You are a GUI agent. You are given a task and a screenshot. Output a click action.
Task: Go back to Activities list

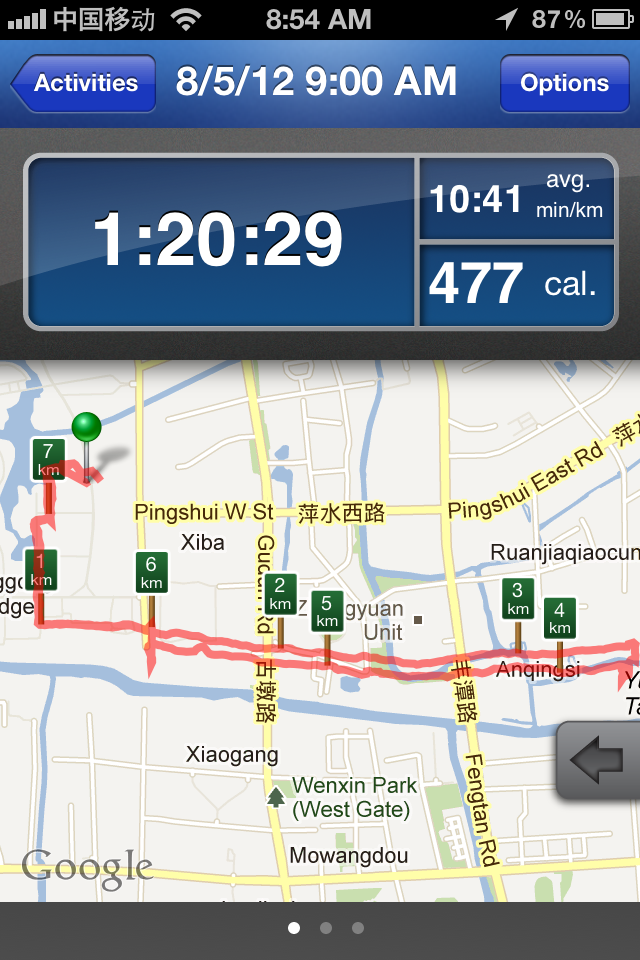tap(84, 83)
